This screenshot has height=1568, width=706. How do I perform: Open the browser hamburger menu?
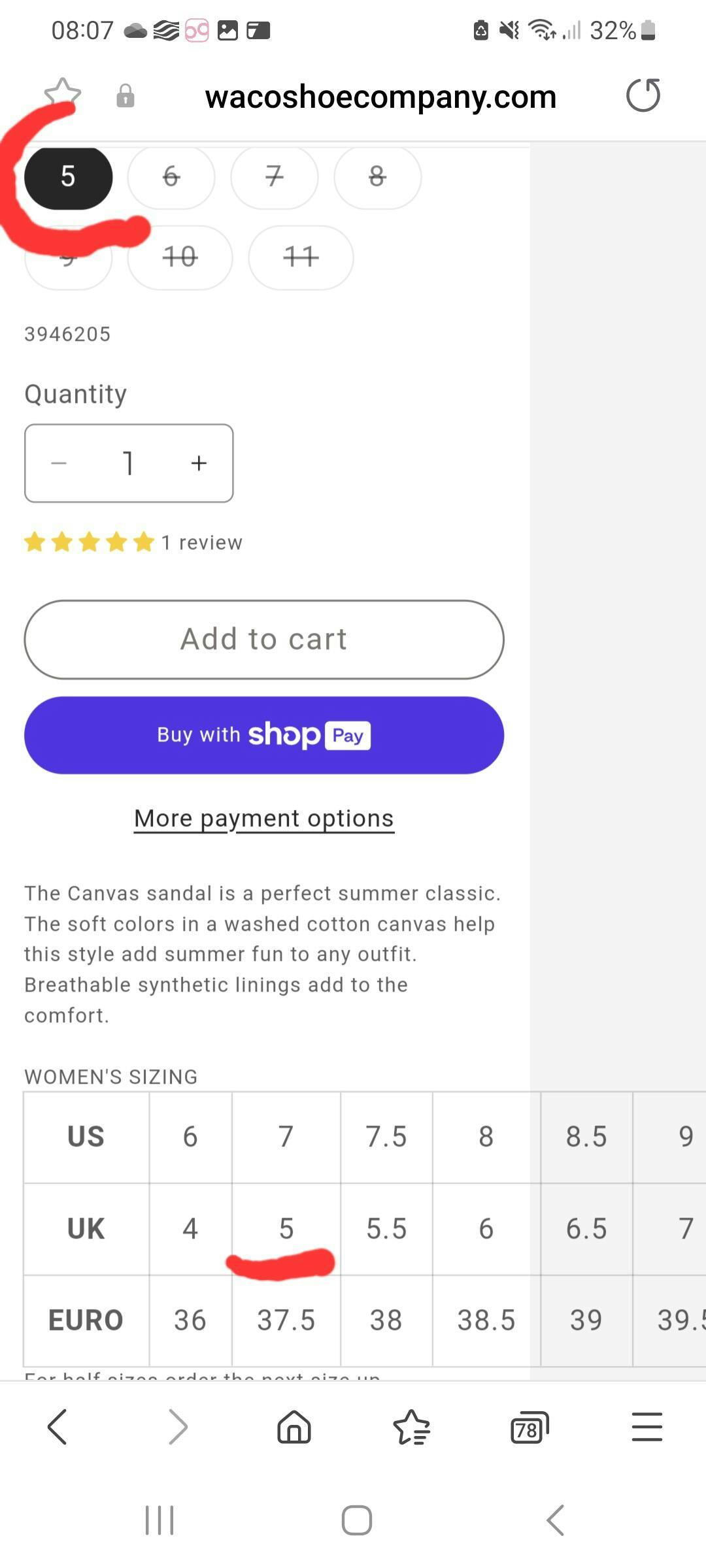click(x=647, y=1427)
